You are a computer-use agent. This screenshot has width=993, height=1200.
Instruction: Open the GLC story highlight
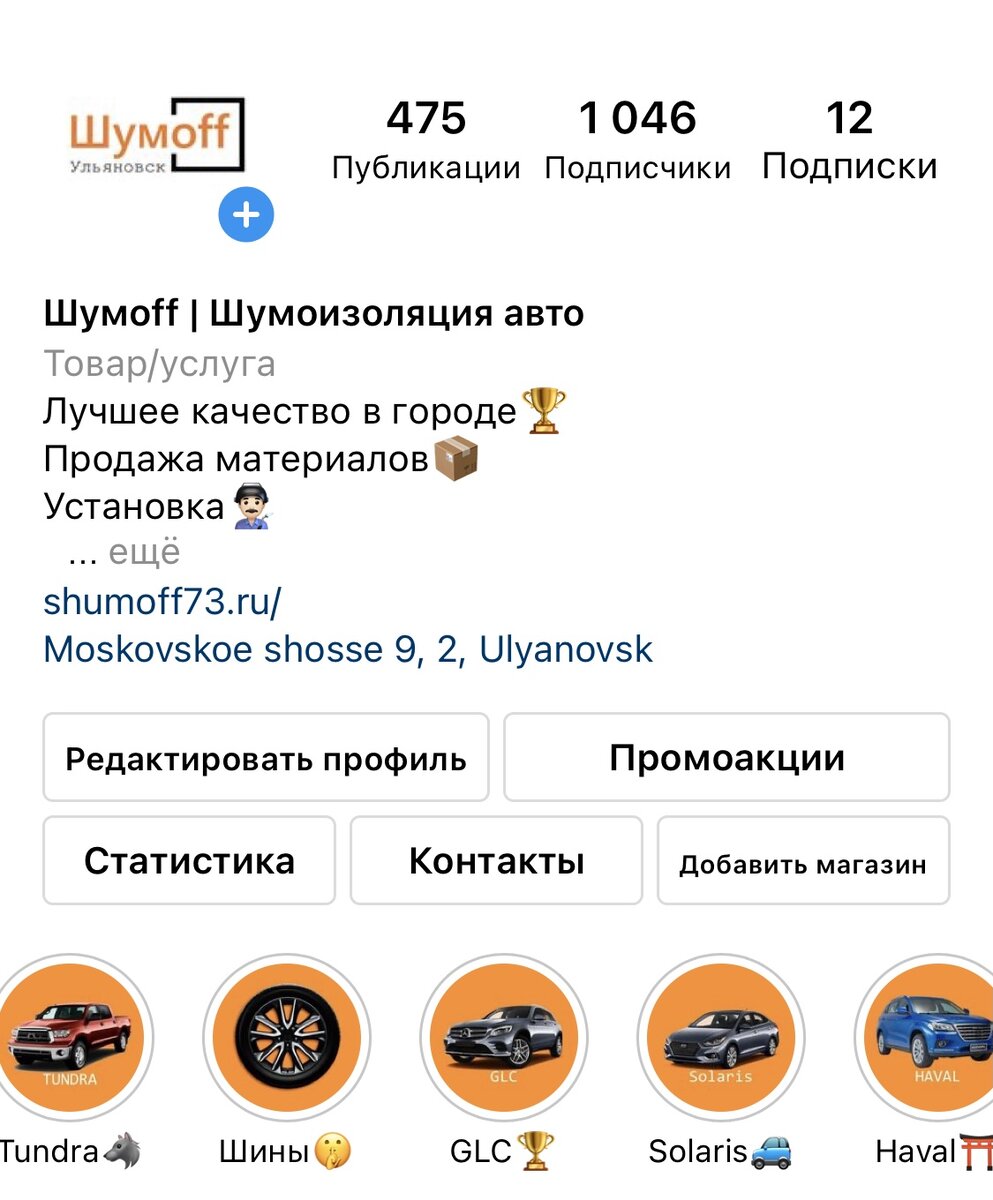tap(504, 1038)
